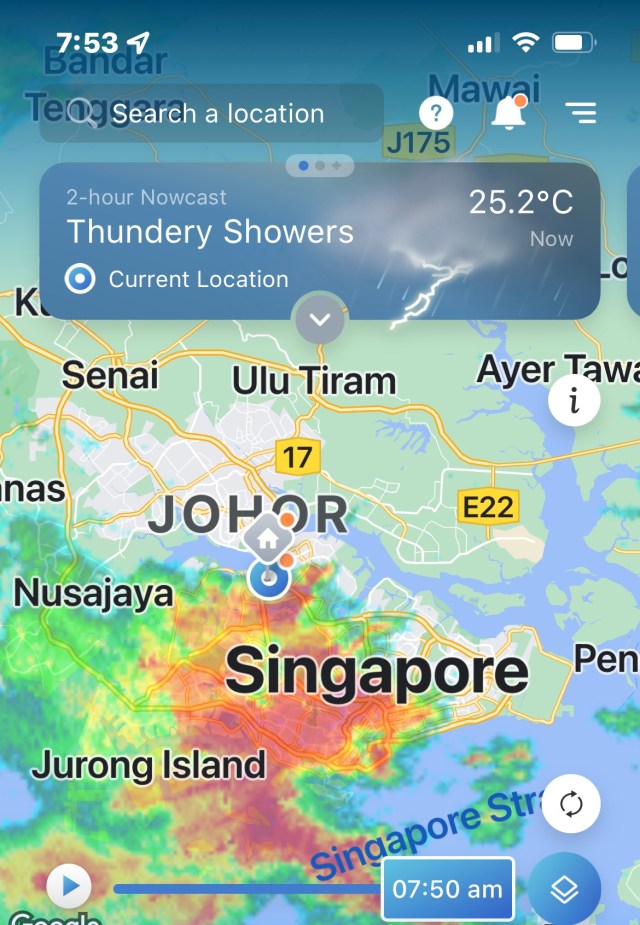Tap the nowcast card page indicator dots
This screenshot has width=640, height=925.
[x=320, y=165]
